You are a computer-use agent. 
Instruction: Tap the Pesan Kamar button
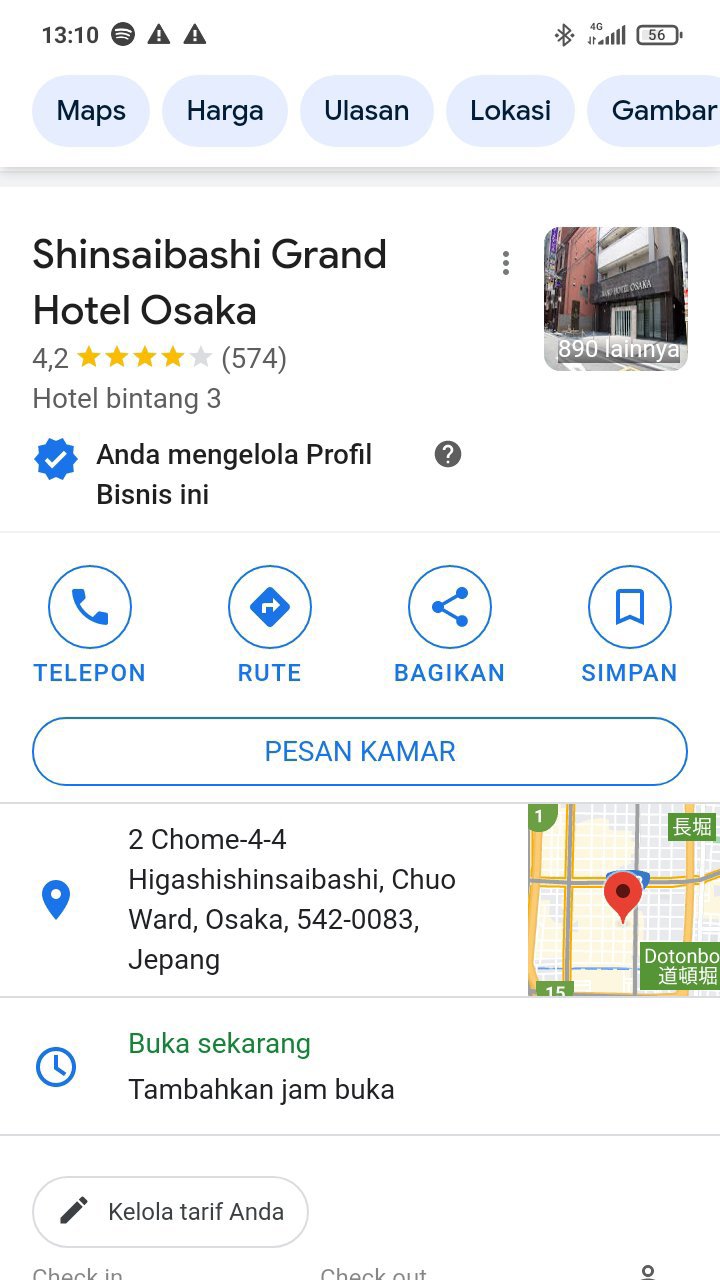[x=360, y=752]
